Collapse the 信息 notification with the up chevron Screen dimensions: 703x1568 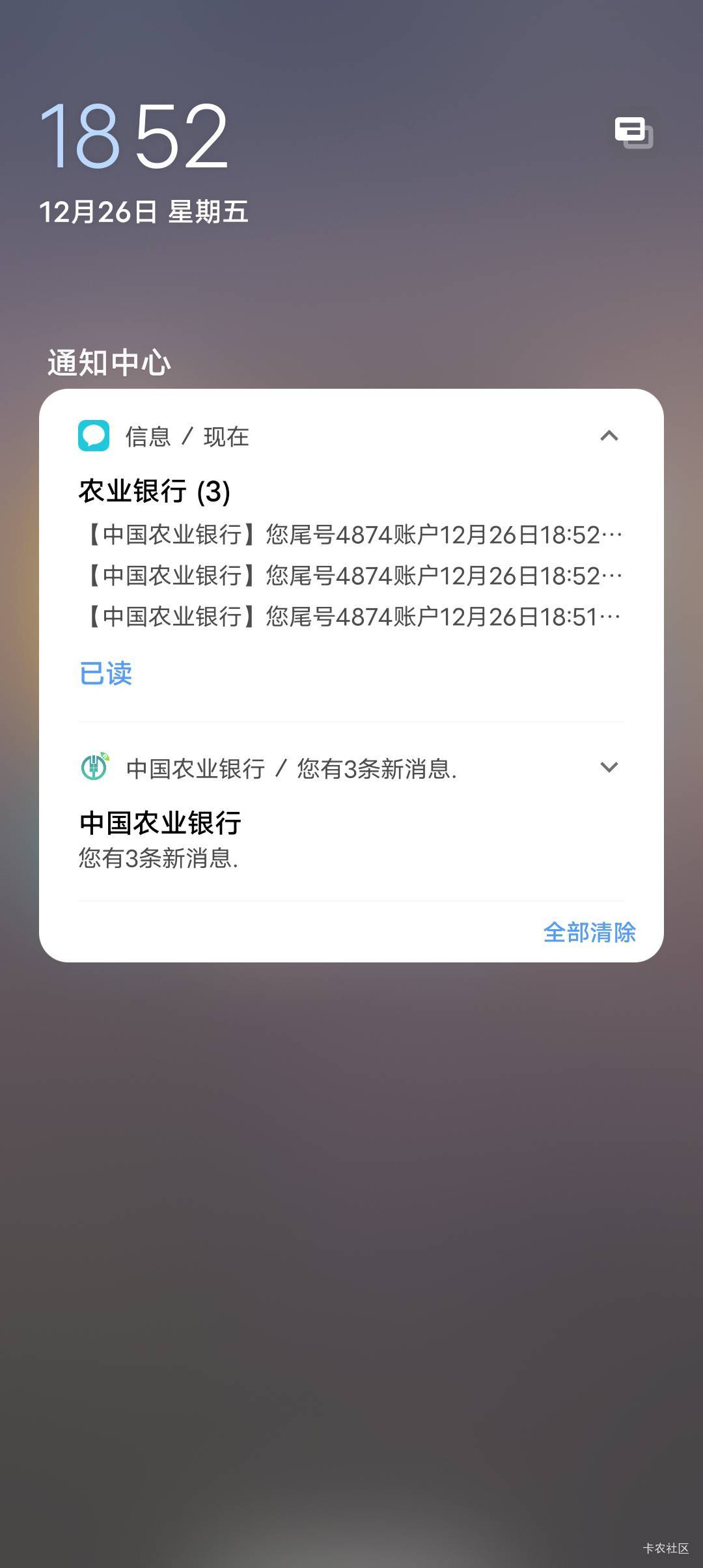(609, 436)
